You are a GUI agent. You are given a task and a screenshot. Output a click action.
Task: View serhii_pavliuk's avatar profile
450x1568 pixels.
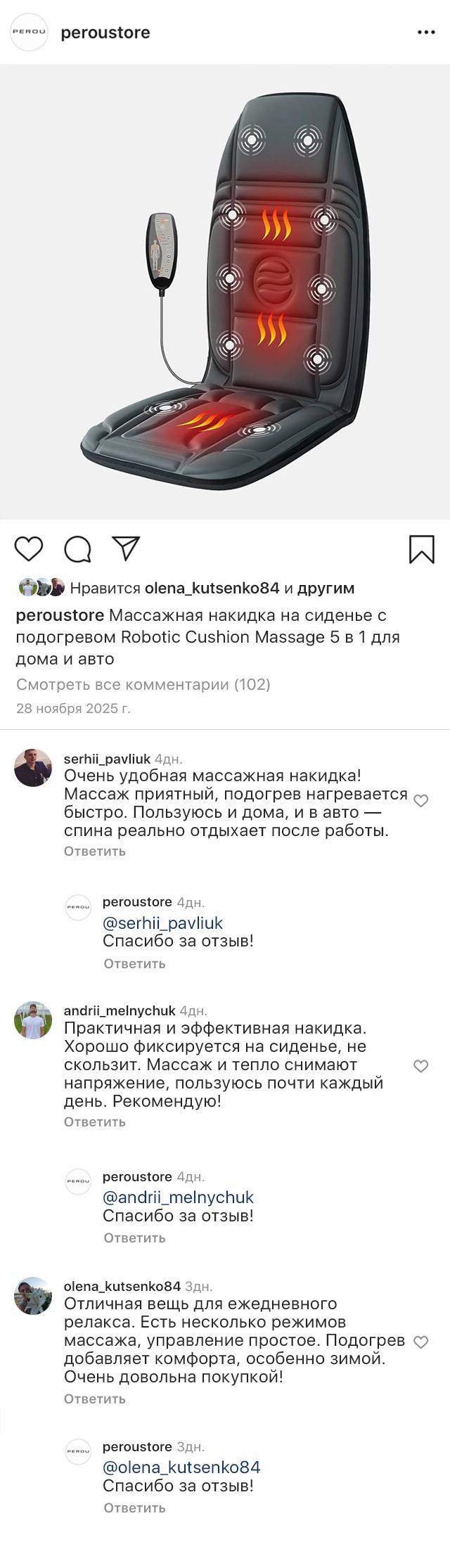tap(33, 767)
